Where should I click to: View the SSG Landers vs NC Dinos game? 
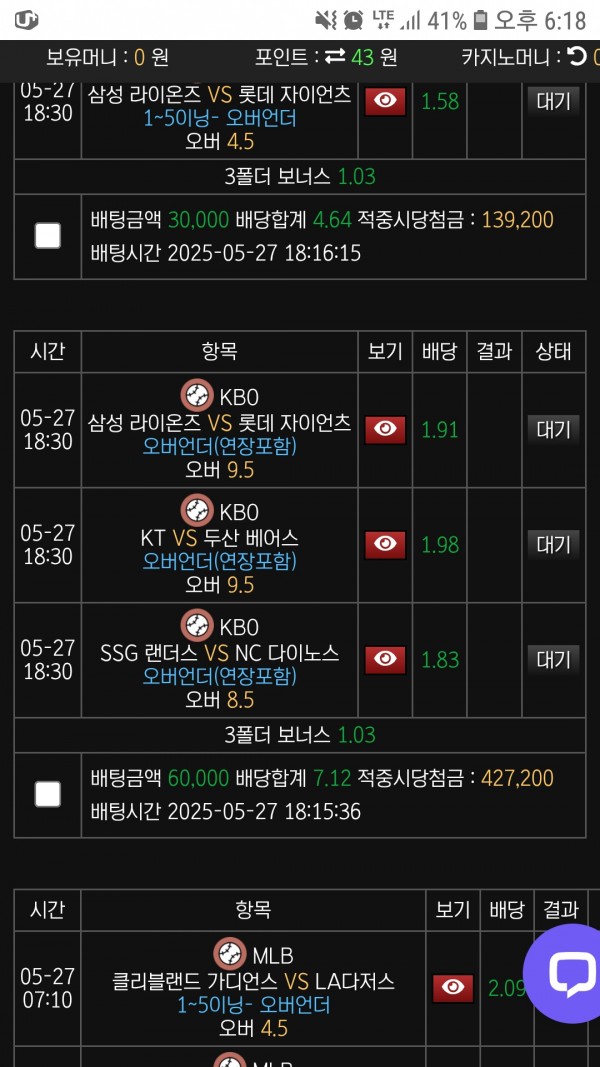[x=385, y=659]
